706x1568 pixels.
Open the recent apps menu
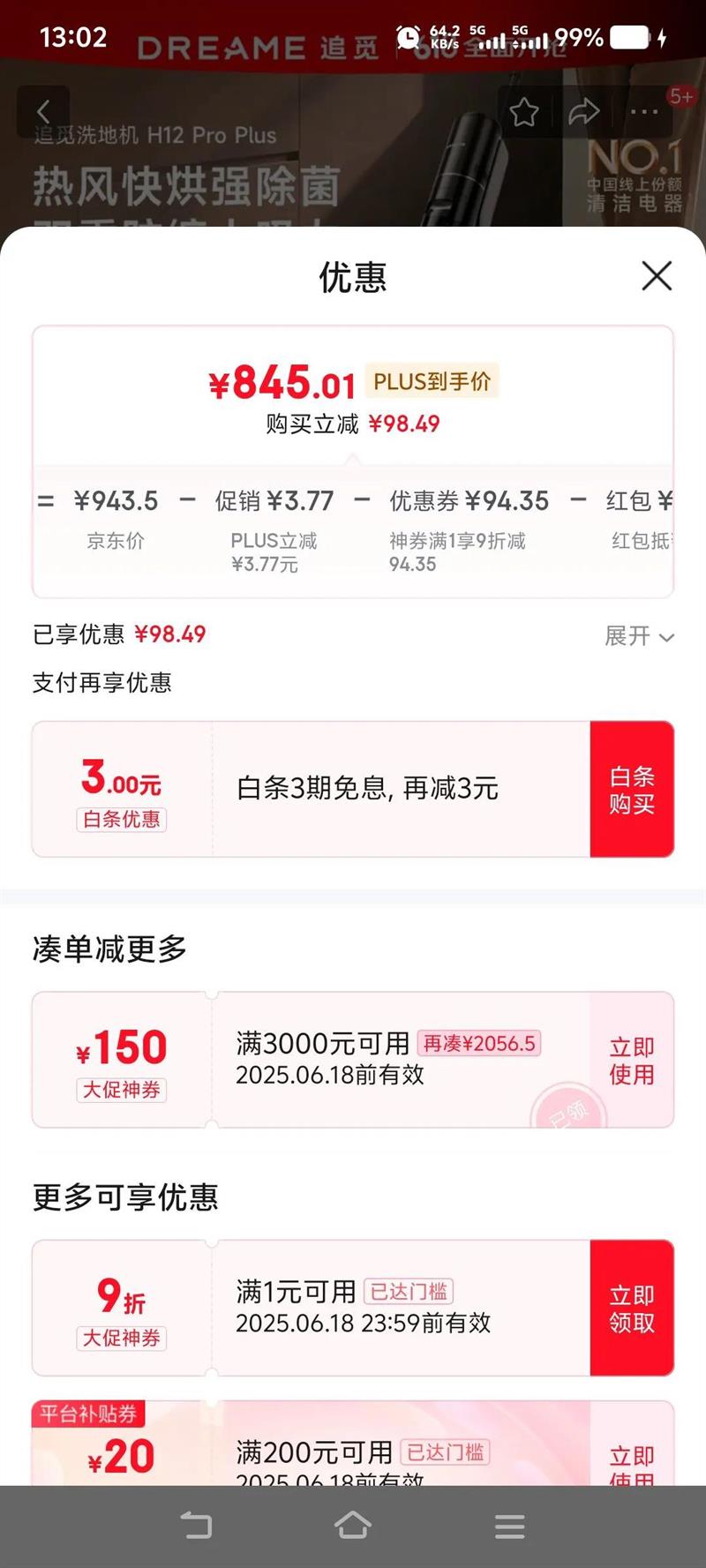[509, 1526]
